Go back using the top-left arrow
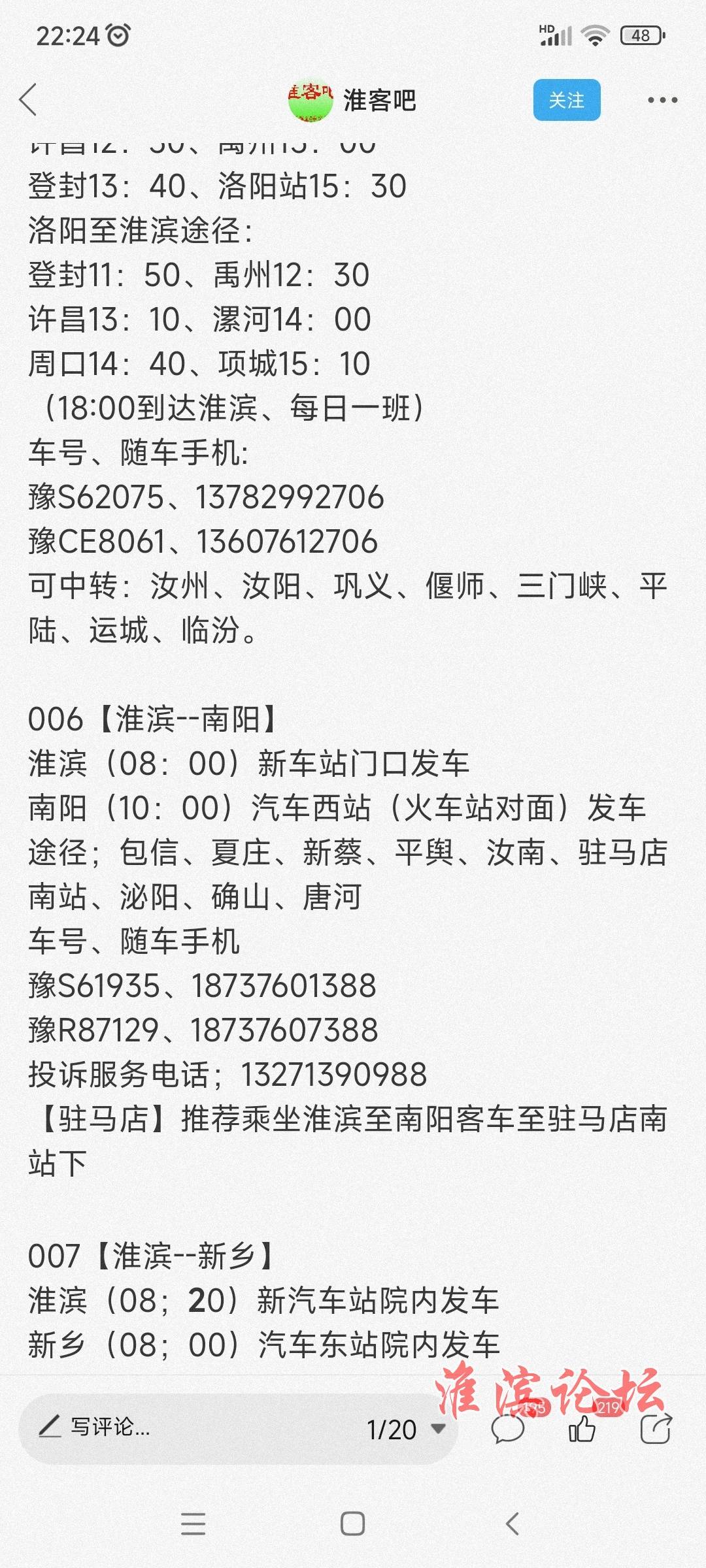Image resolution: width=706 pixels, height=1568 pixels. 28,100
